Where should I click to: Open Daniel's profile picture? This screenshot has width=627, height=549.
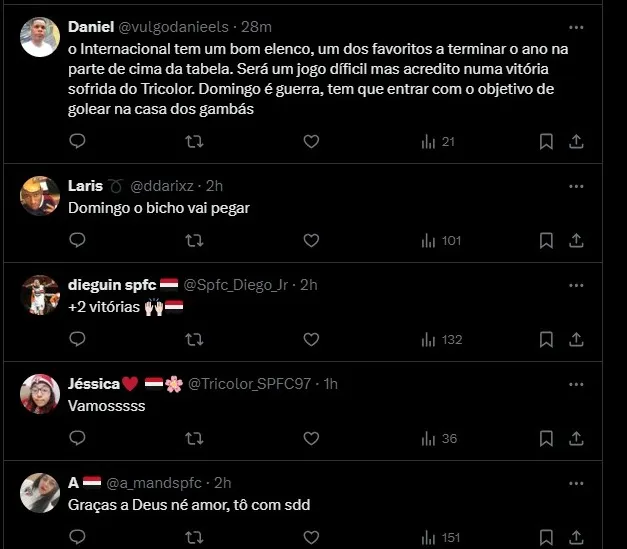click(40, 37)
